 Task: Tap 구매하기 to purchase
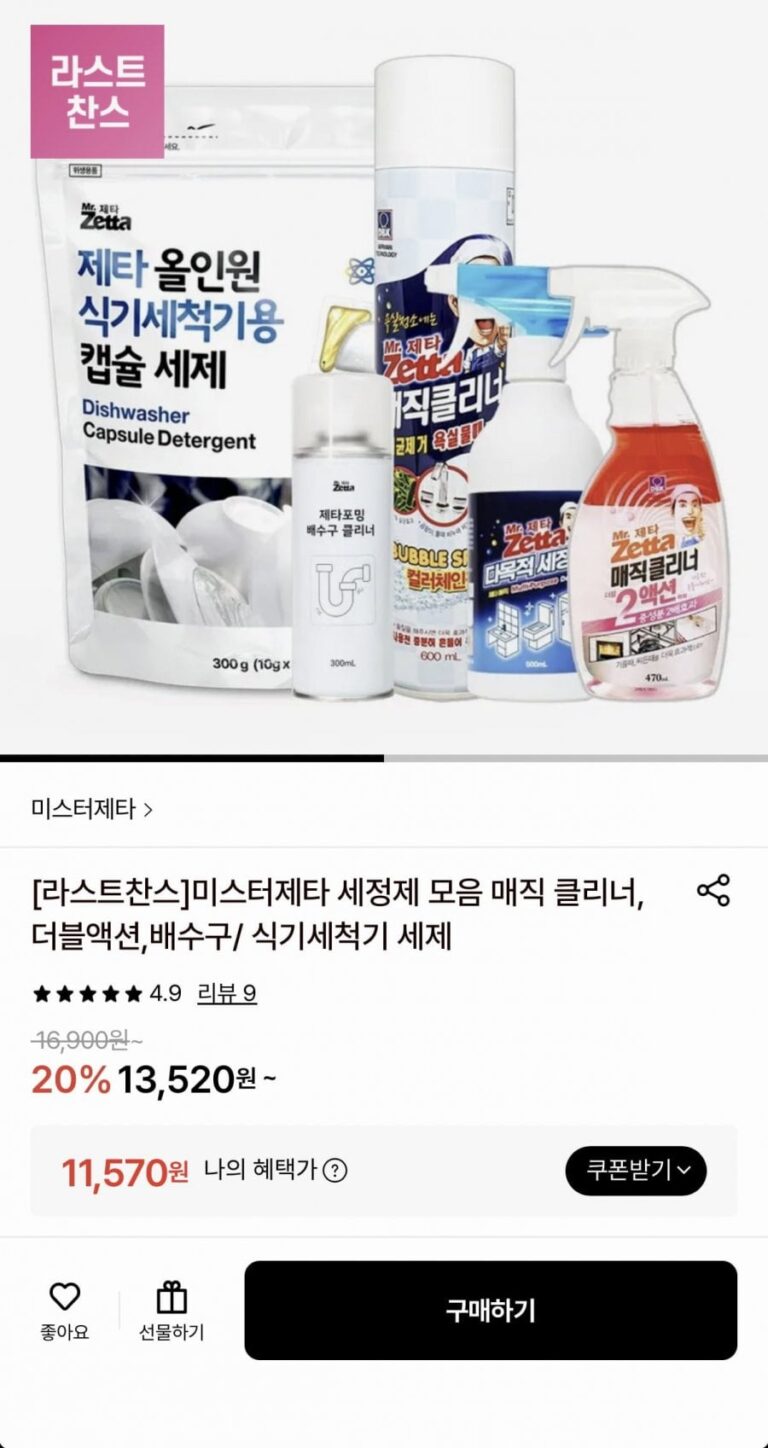(490, 1310)
